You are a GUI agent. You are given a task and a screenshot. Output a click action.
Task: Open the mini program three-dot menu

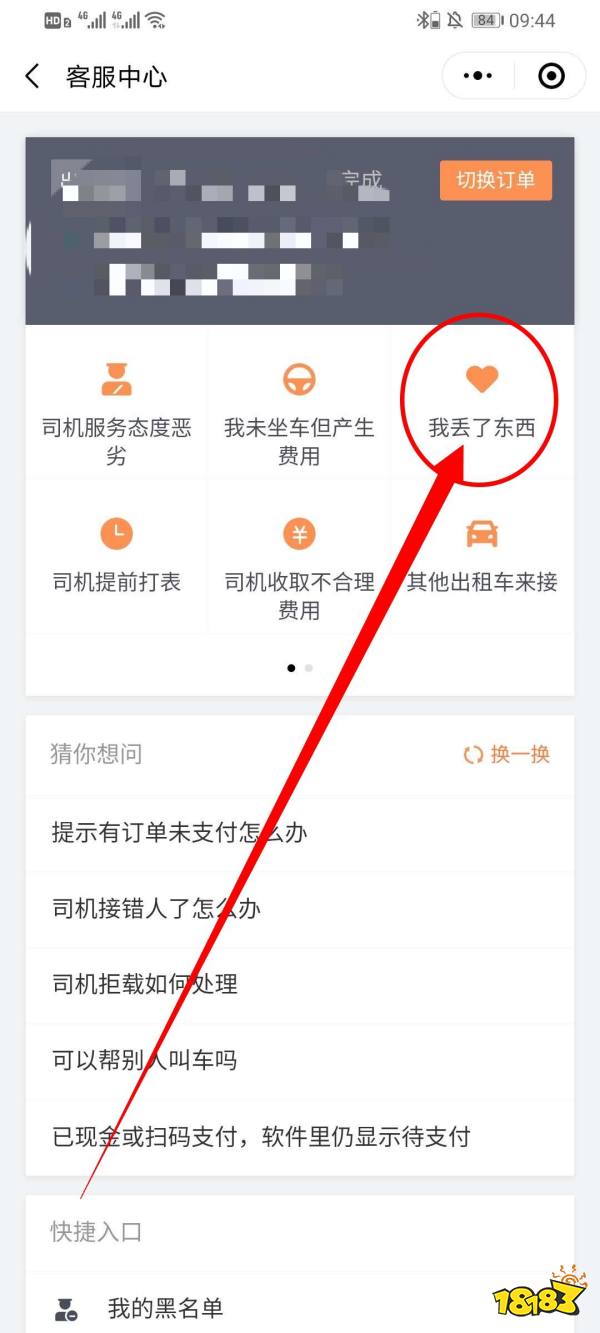coord(478,76)
